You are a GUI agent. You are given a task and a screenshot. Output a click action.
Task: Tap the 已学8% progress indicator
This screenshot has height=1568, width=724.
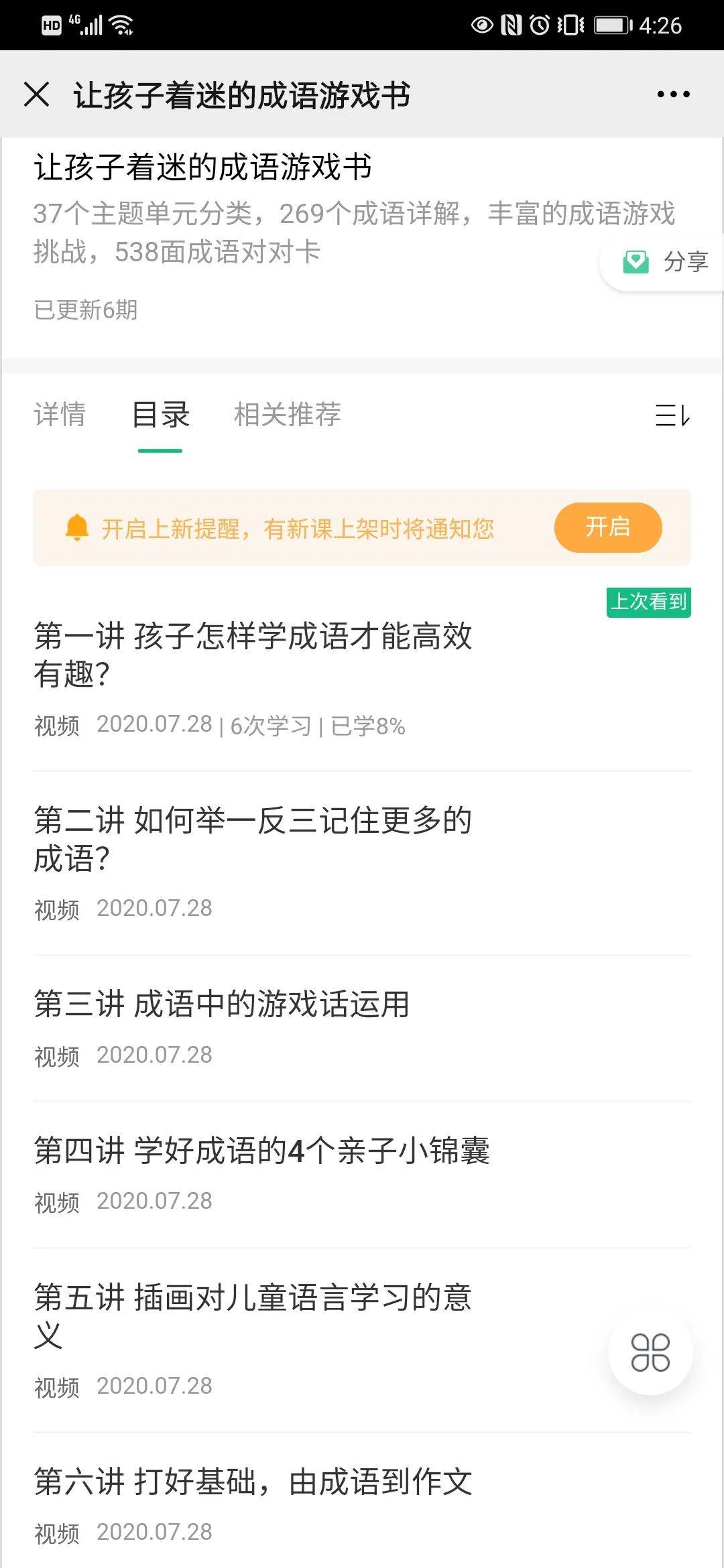[367, 726]
